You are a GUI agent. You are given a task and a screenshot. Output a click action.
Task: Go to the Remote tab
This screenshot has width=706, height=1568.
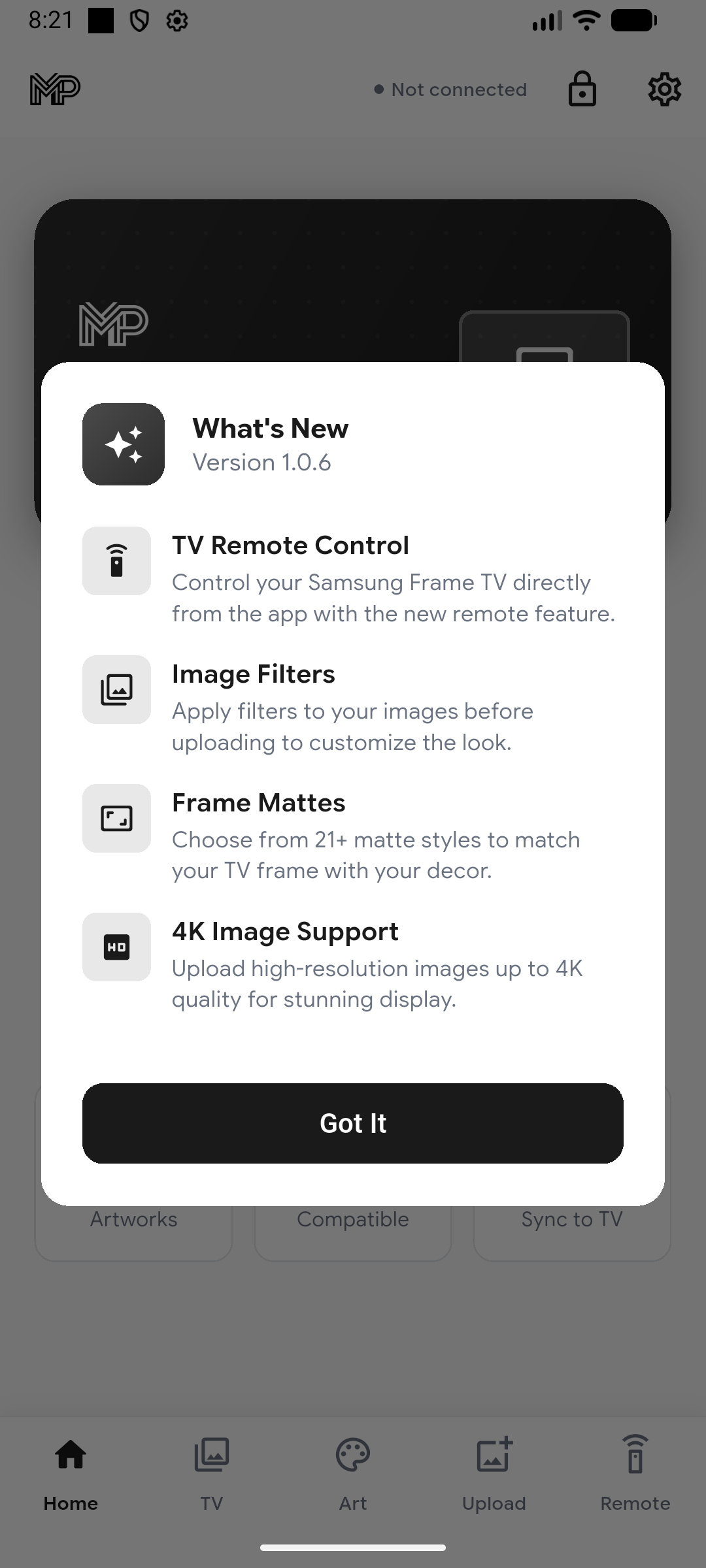pyautogui.click(x=635, y=1474)
